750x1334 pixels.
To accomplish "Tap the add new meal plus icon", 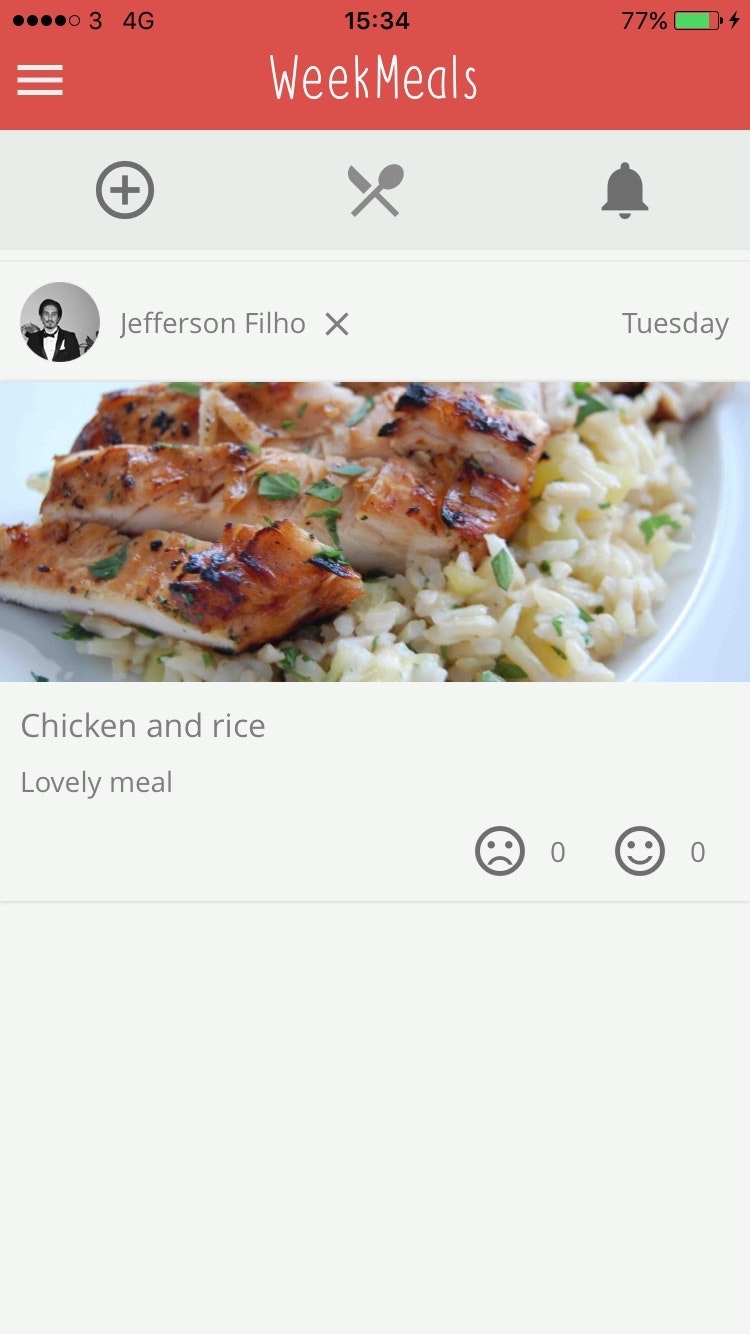I will 125,189.
